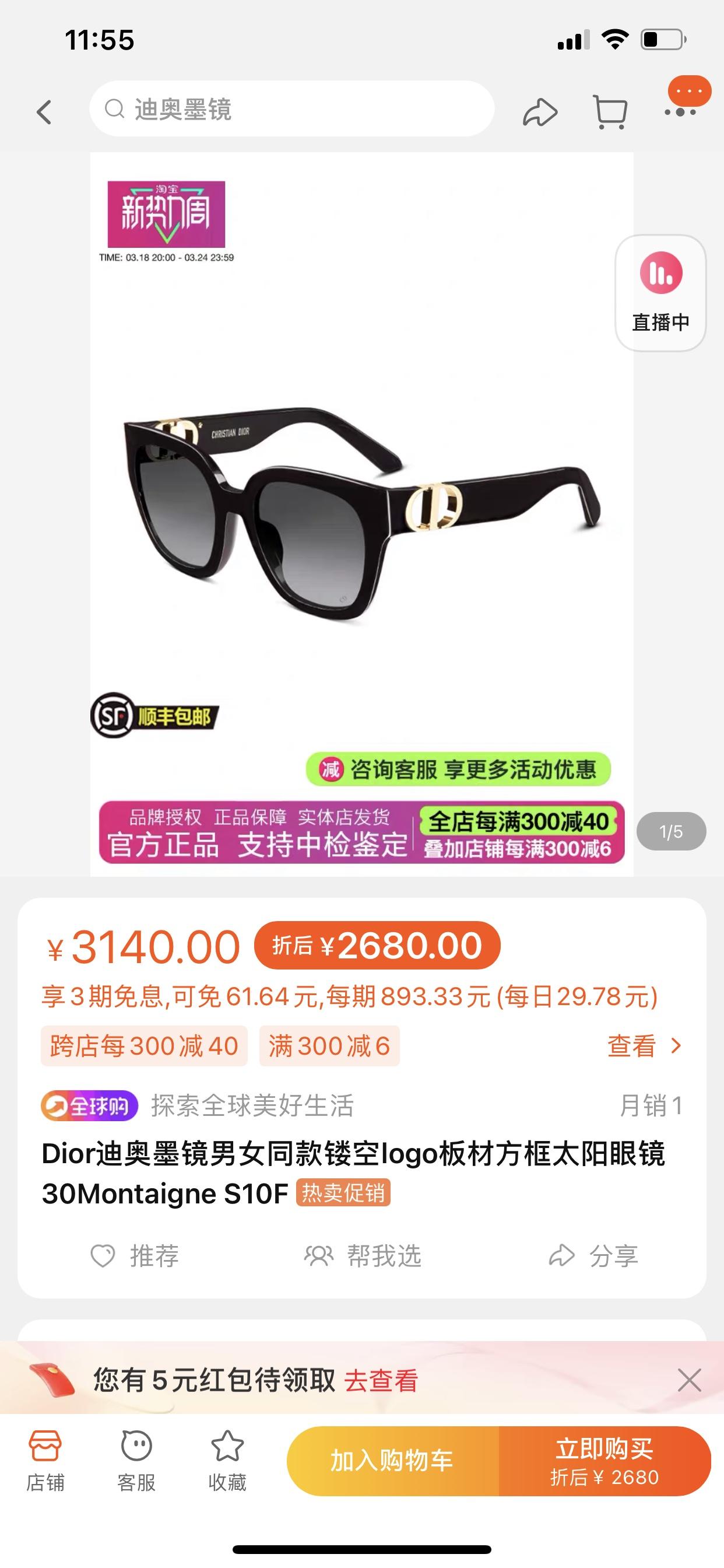The width and height of the screenshot is (724, 1568).
Task: Open the shopping cart icon
Action: point(610,112)
